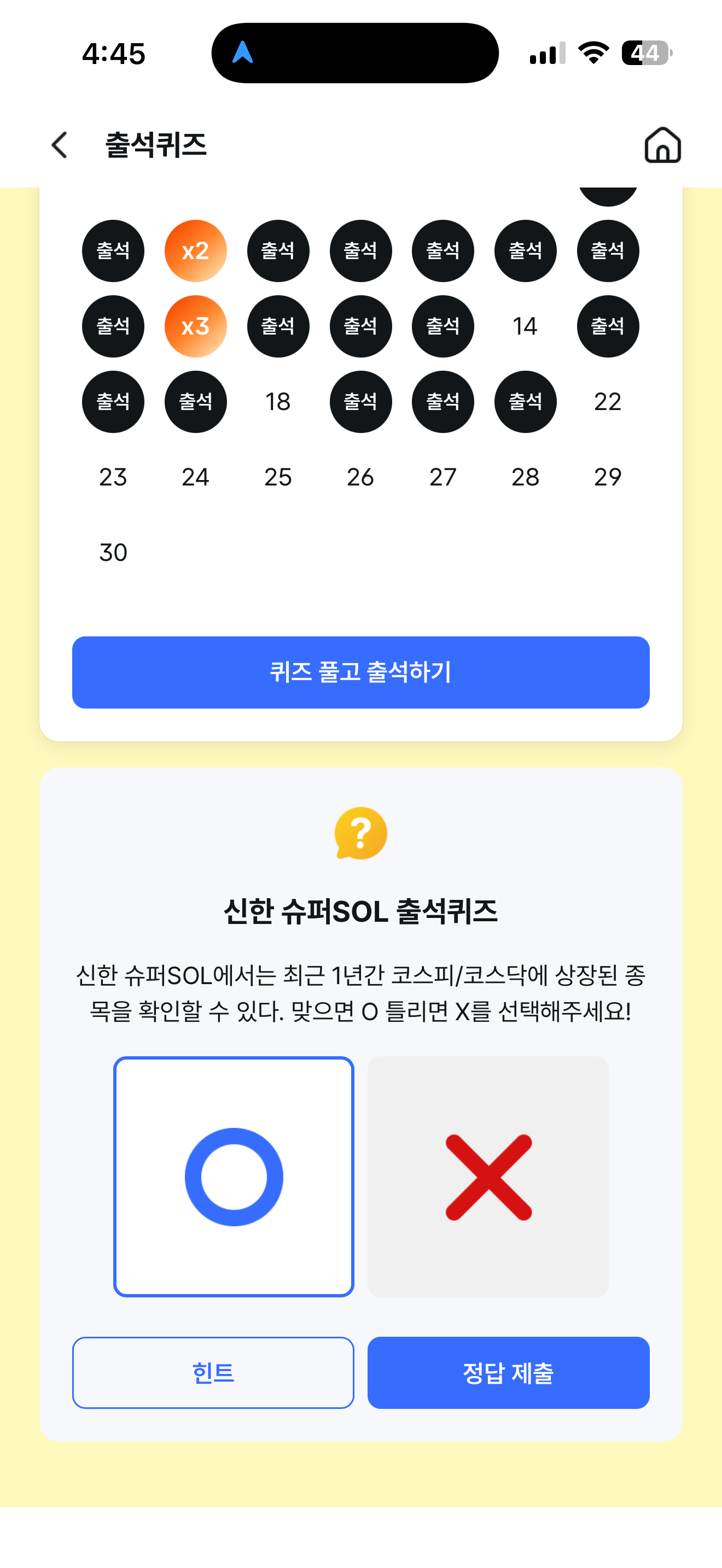This screenshot has height=1568, width=722.
Task: Go back from the 출석퀴즈 page
Action: click(x=59, y=145)
